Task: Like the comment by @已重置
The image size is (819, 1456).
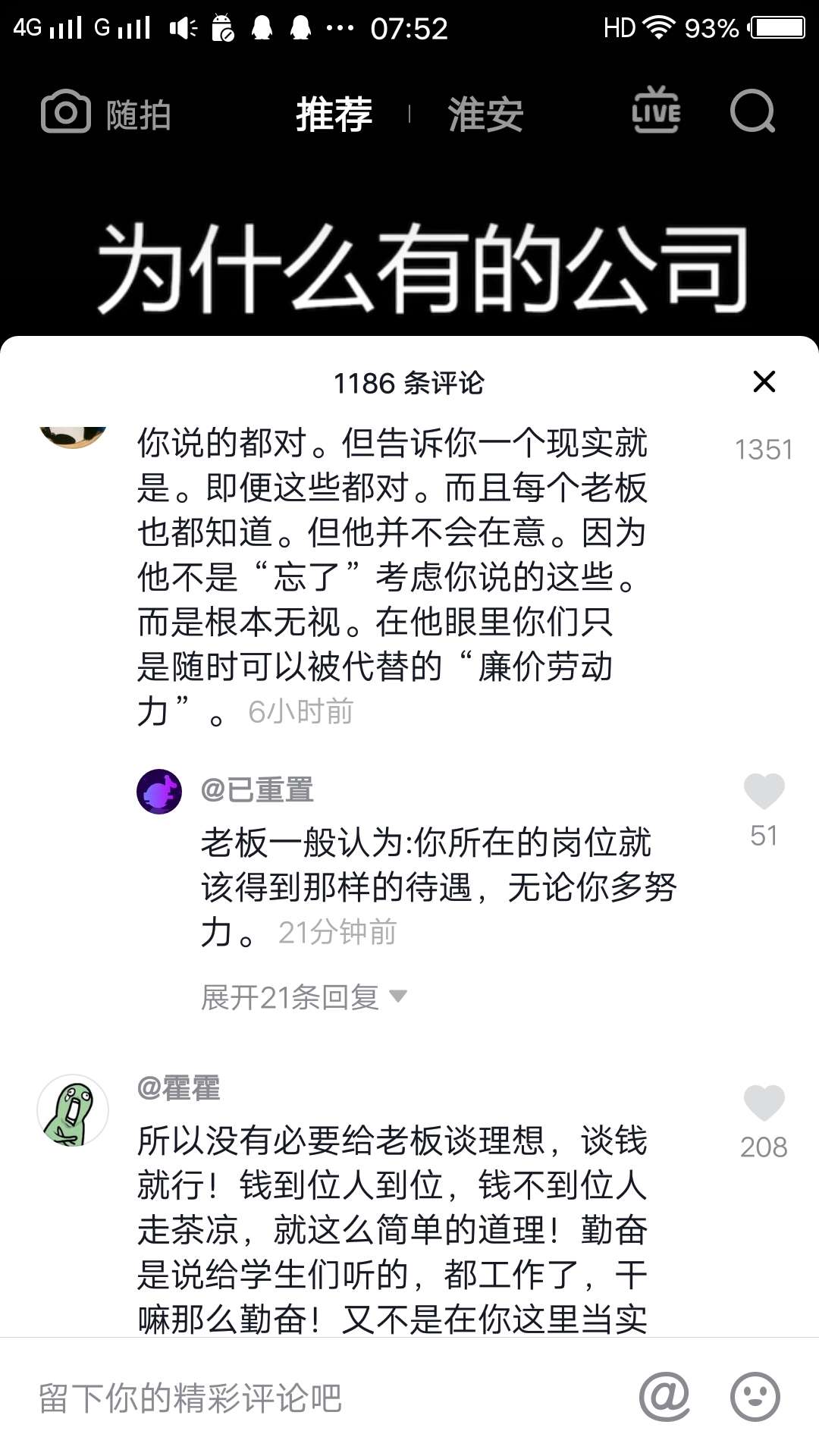Action: click(x=764, y=792)
